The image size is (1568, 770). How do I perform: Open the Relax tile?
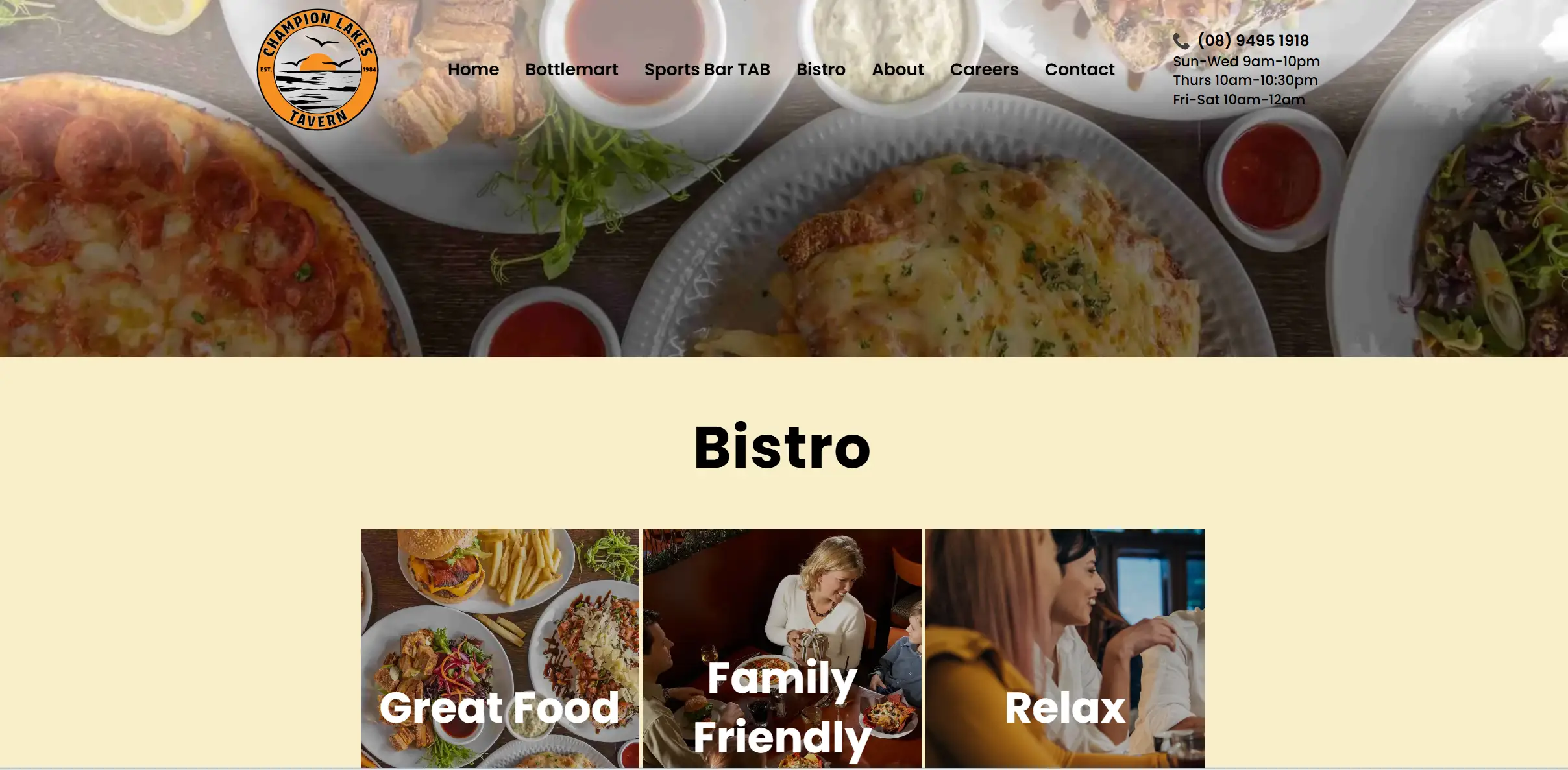coord(1064,649)
